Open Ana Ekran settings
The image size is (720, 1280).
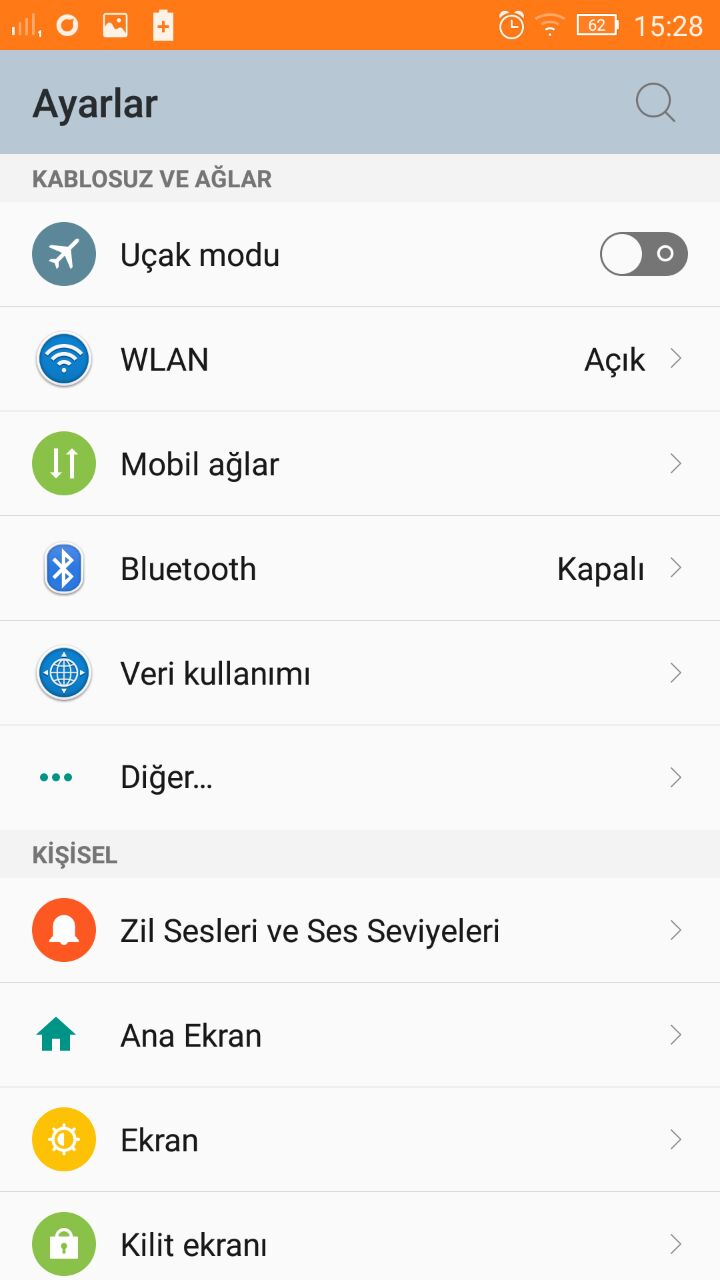pyautogui.click(x=360, y=1035)
